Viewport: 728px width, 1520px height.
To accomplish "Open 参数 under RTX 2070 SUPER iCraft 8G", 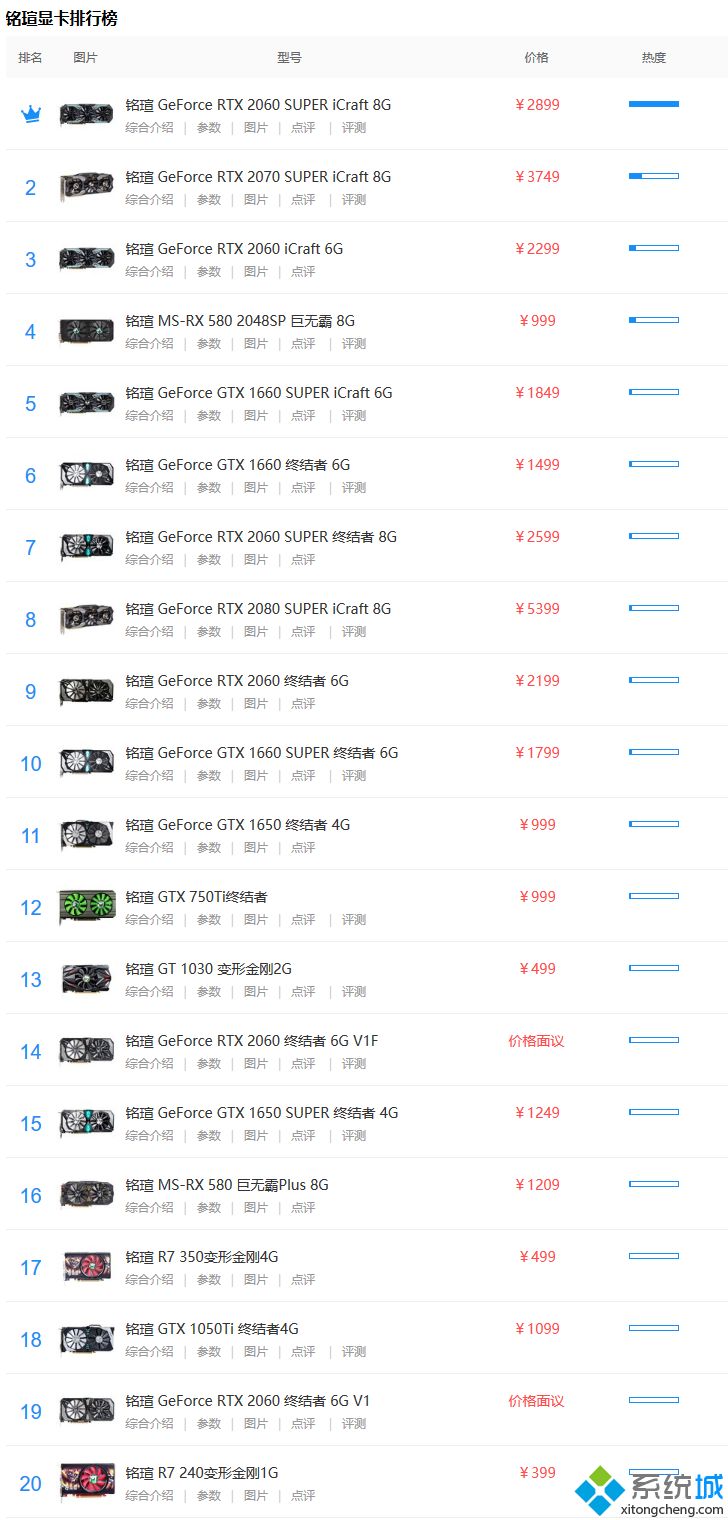I will (208, 200).
